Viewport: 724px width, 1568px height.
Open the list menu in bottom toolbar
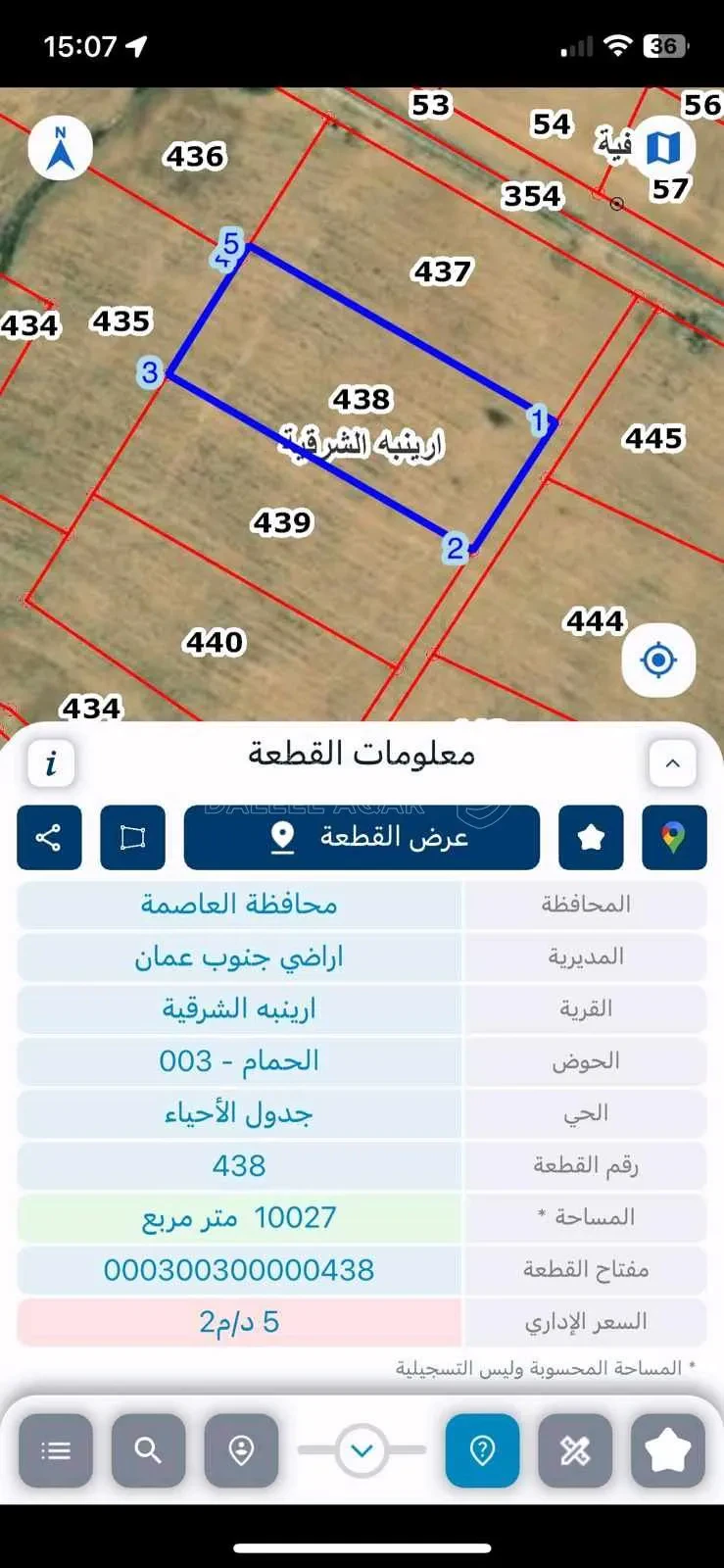[x=56, y=1450]
